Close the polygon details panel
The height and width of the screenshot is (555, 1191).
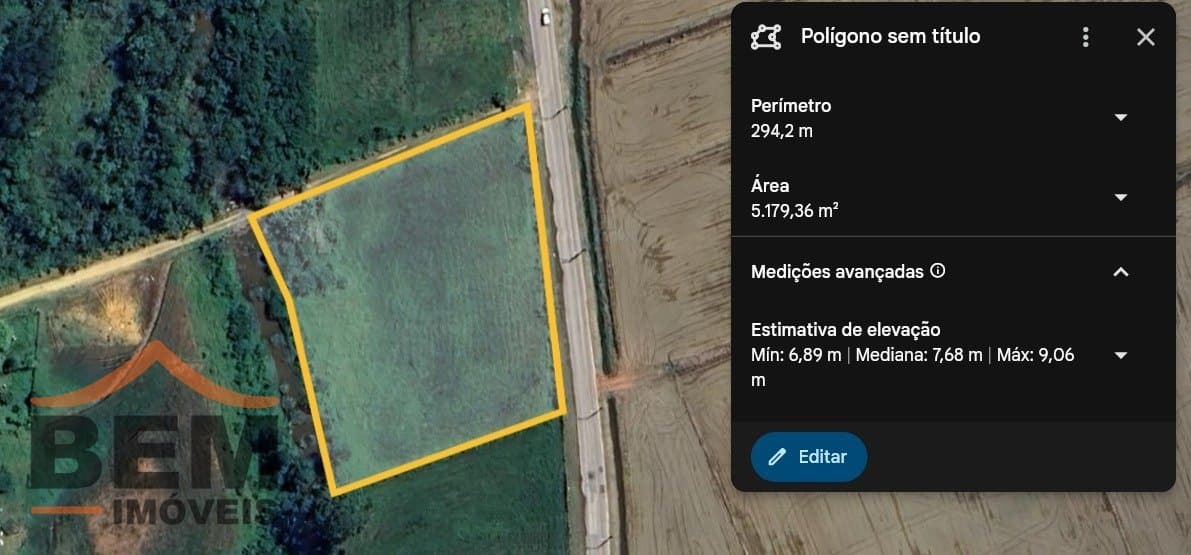pos(1146,37)
